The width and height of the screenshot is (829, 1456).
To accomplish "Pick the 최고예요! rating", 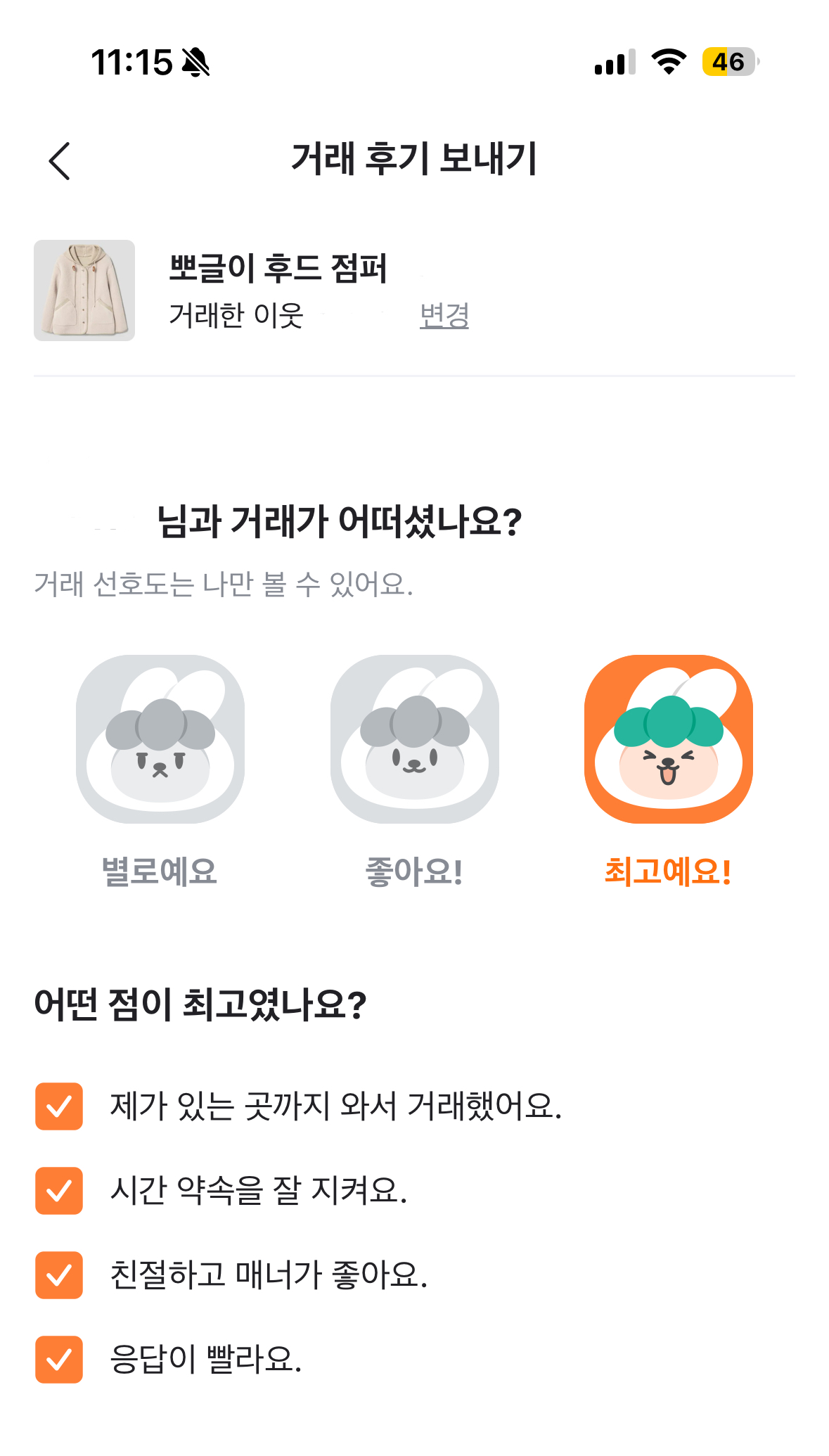I will [669, 739].
